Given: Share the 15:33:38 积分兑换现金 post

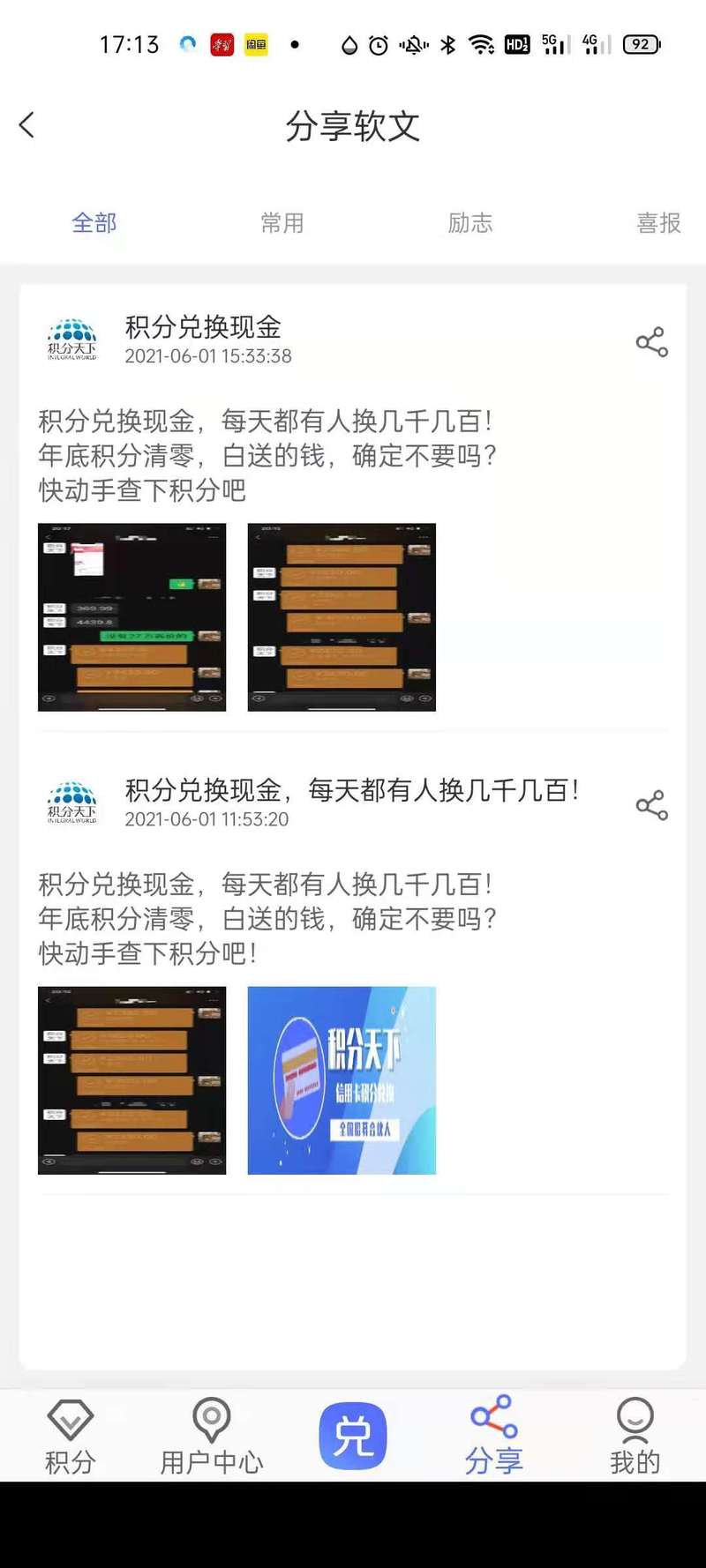Looking at the screenshot, I should [651, 342].
